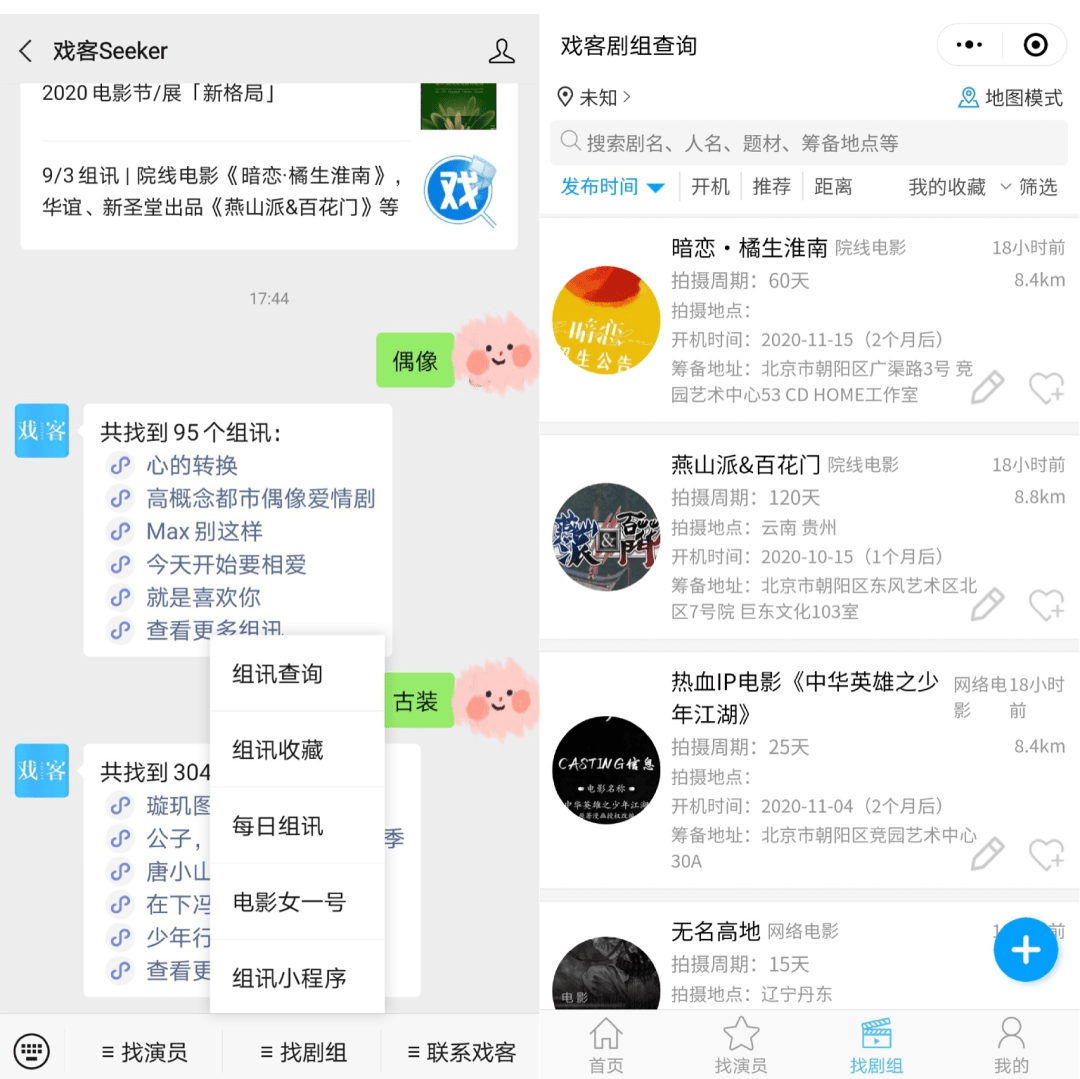Add 燕山派&百花门 to favorites with heart icon
The image size is (1080, 1079).
coord(1046,605)
